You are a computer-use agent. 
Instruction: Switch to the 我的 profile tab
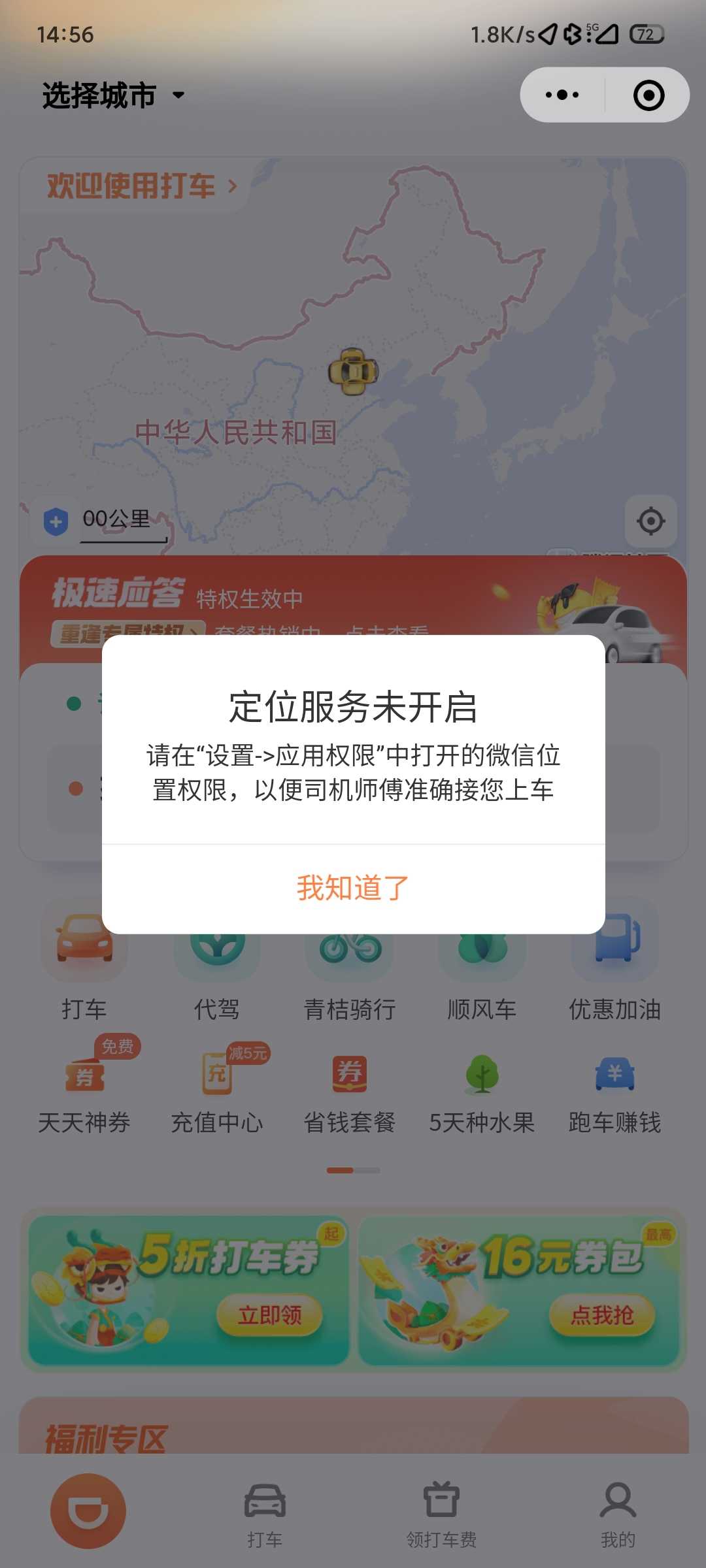[x=618, y=1512]
